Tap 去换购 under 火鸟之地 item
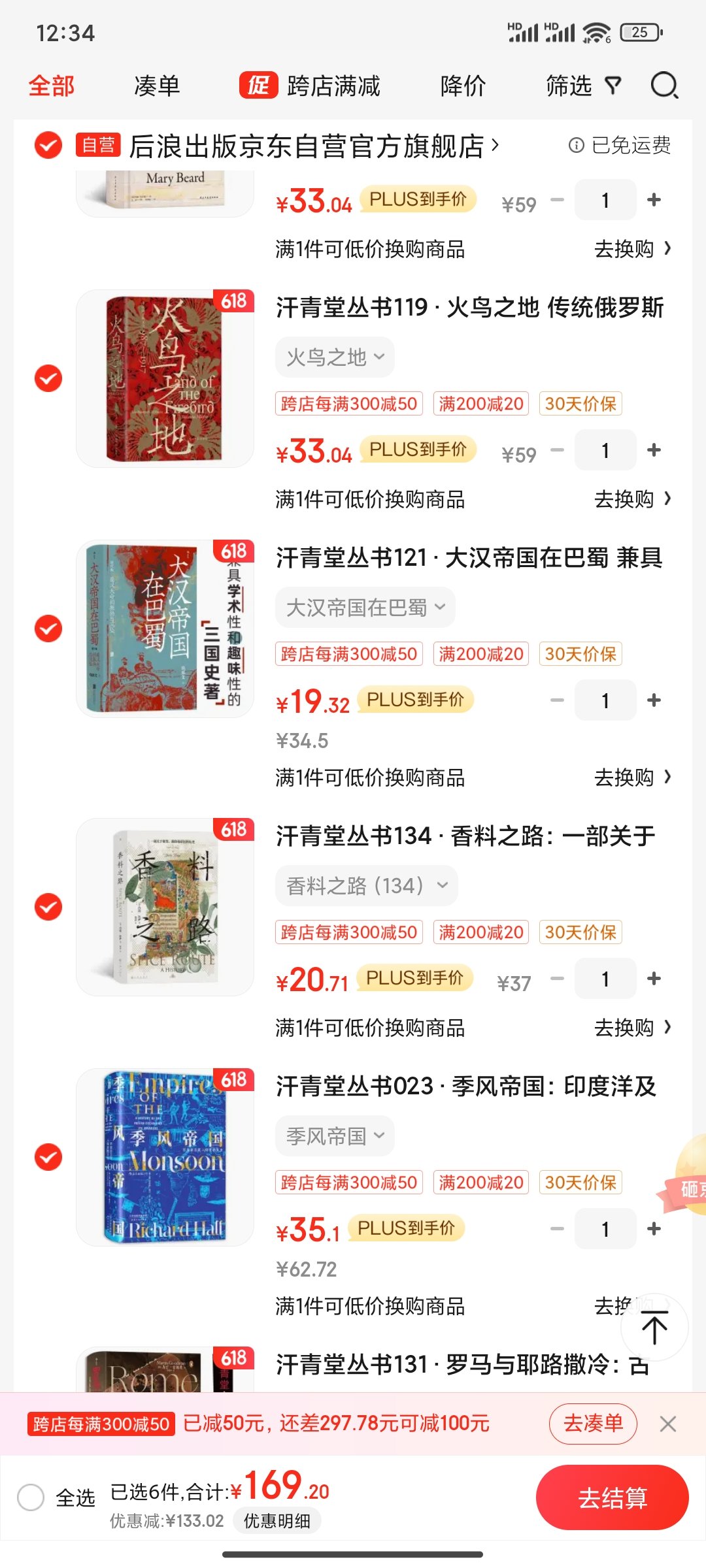 click(x=631, y=499)
